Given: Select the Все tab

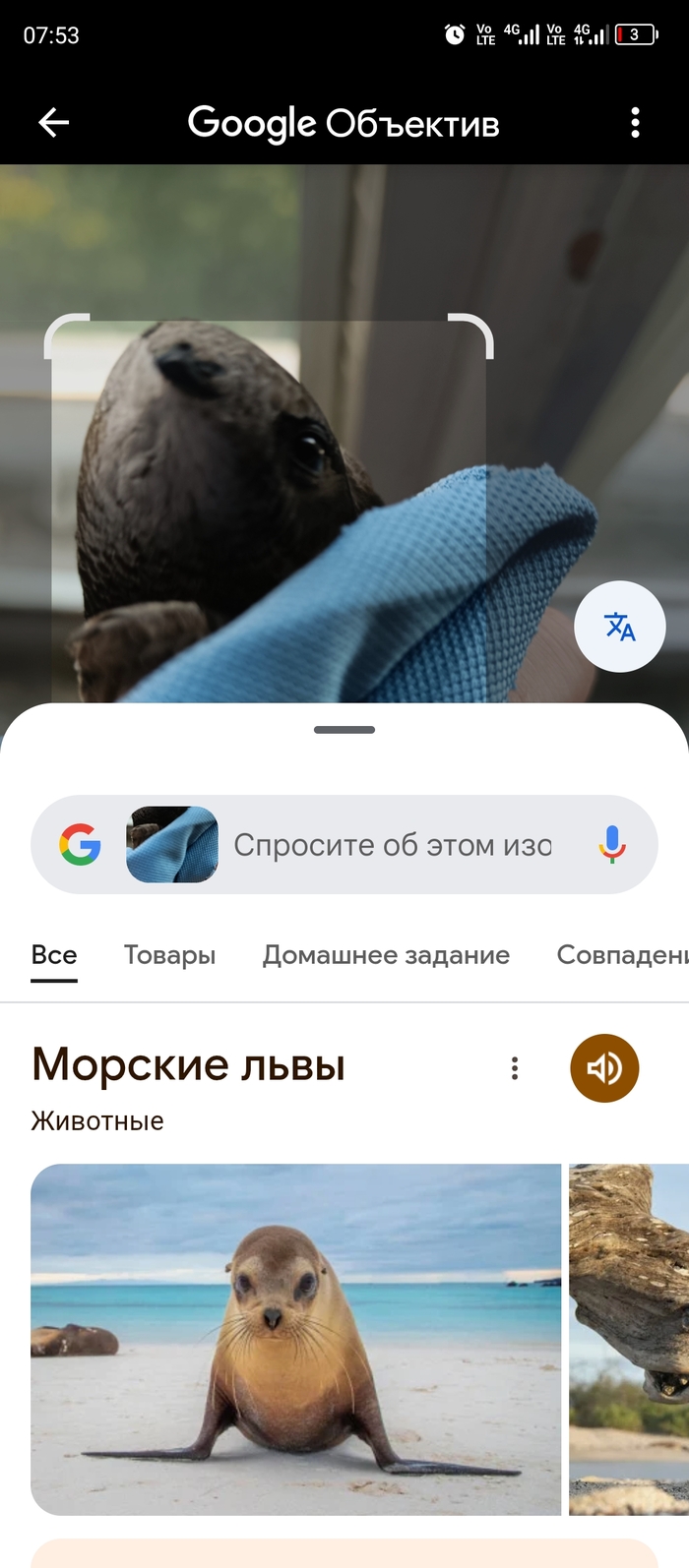Looking at the screenshot, I should [54, 955].
